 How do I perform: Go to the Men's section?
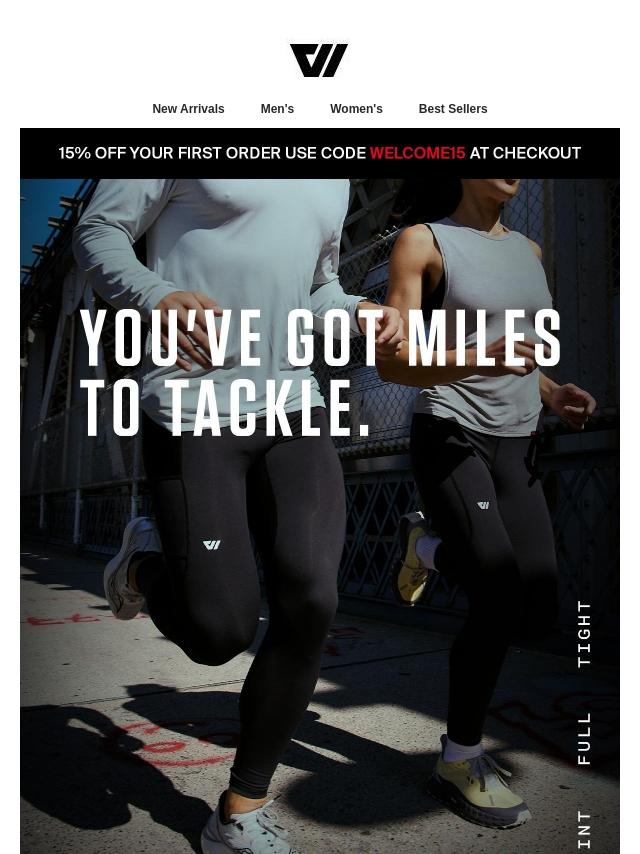click(277, 109)
